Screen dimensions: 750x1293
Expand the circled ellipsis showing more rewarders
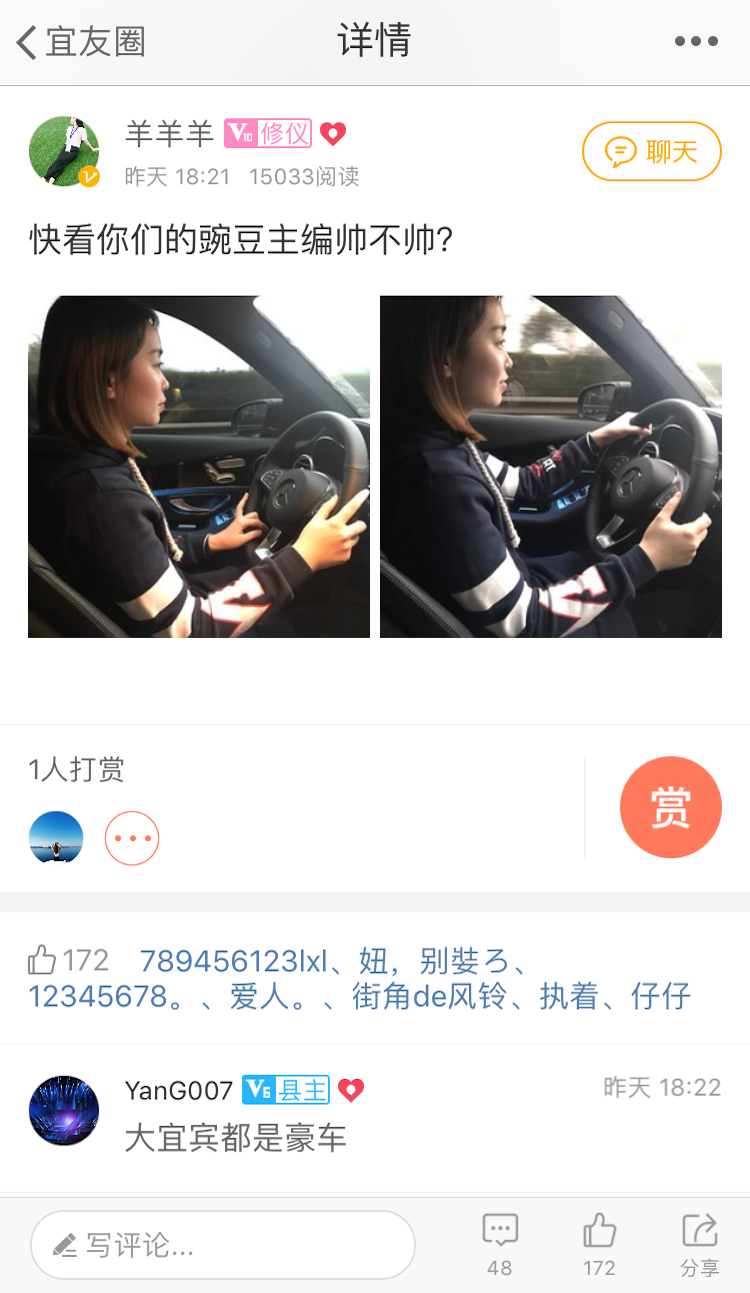click(x=131, y=837)
